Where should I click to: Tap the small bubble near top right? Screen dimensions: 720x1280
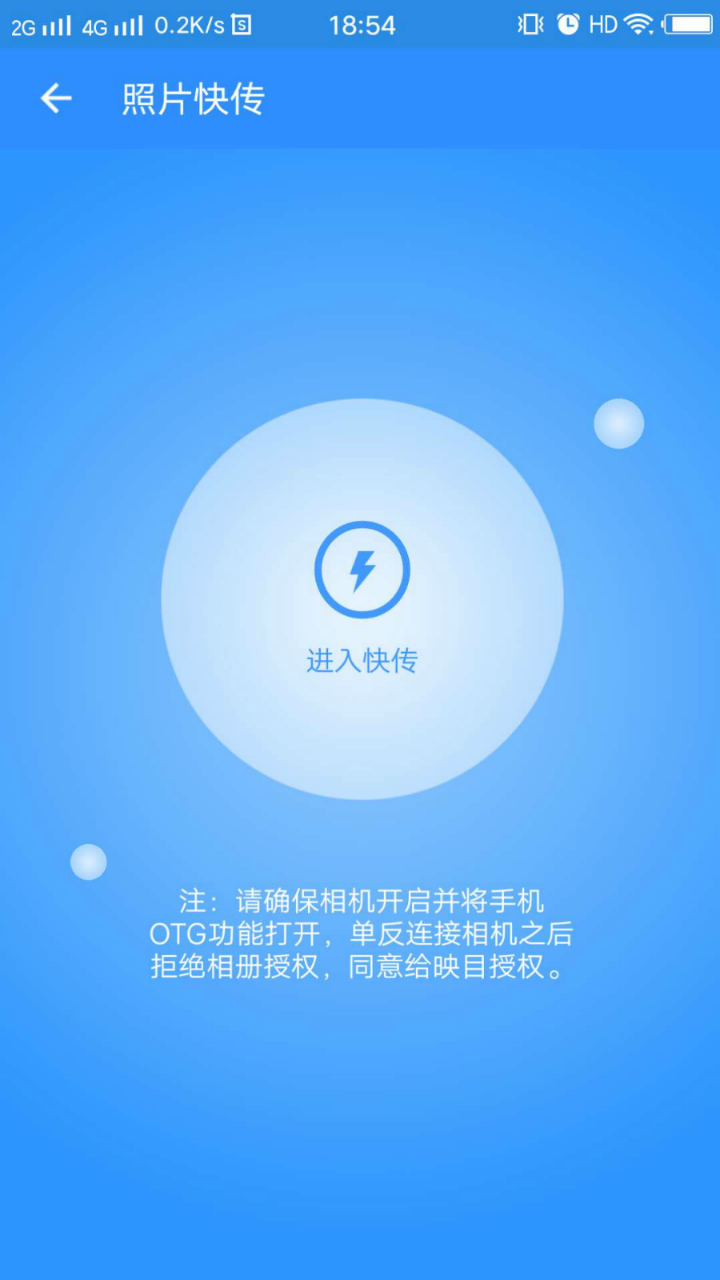618,422
